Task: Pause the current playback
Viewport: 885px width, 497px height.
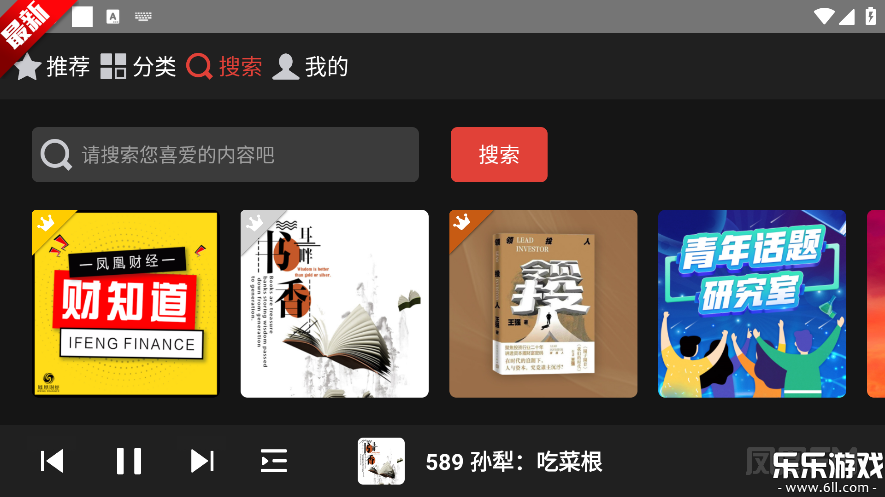Action: coord(128,461)
